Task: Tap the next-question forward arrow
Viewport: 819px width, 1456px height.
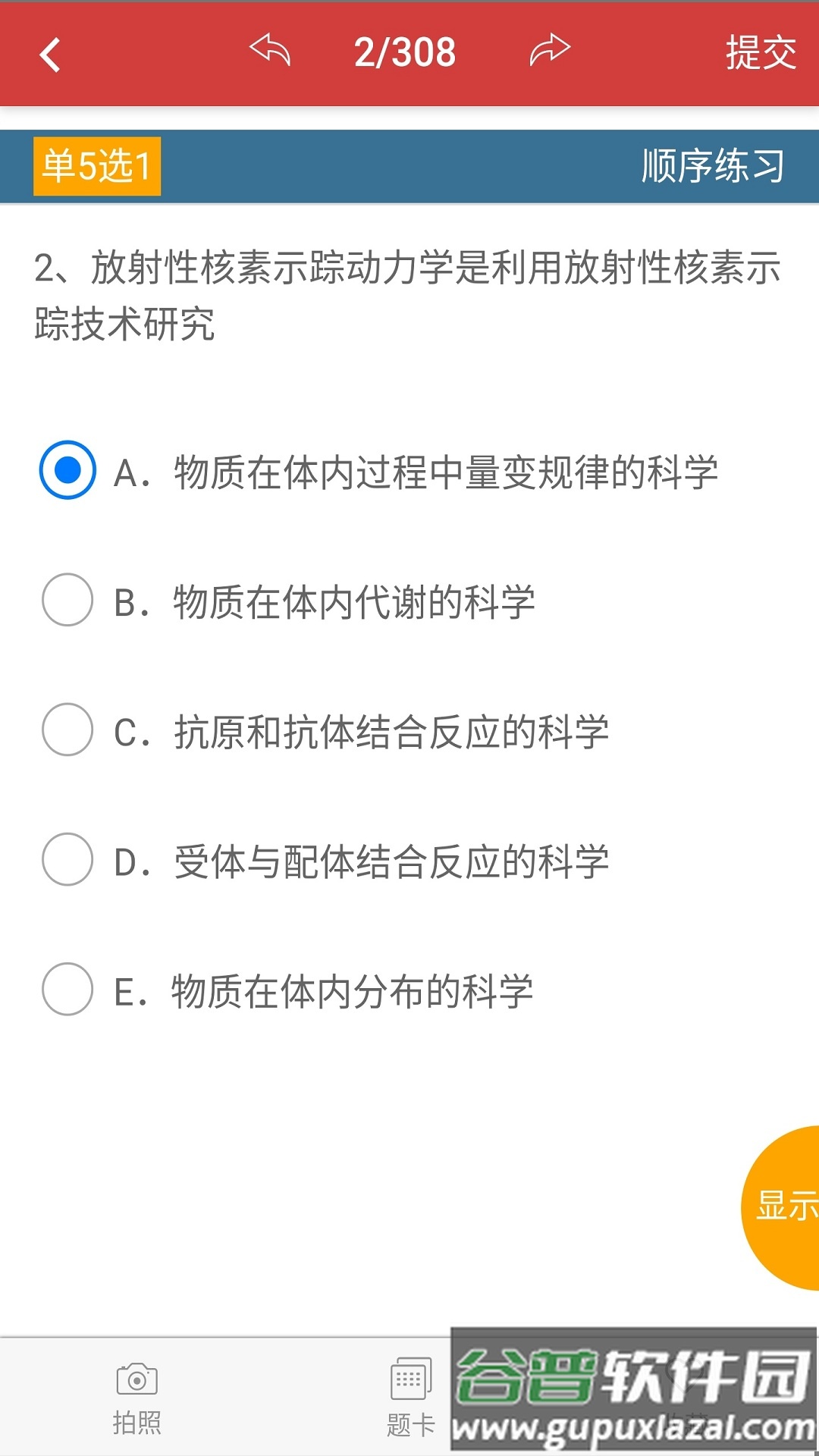Action: tap(548, 51)
